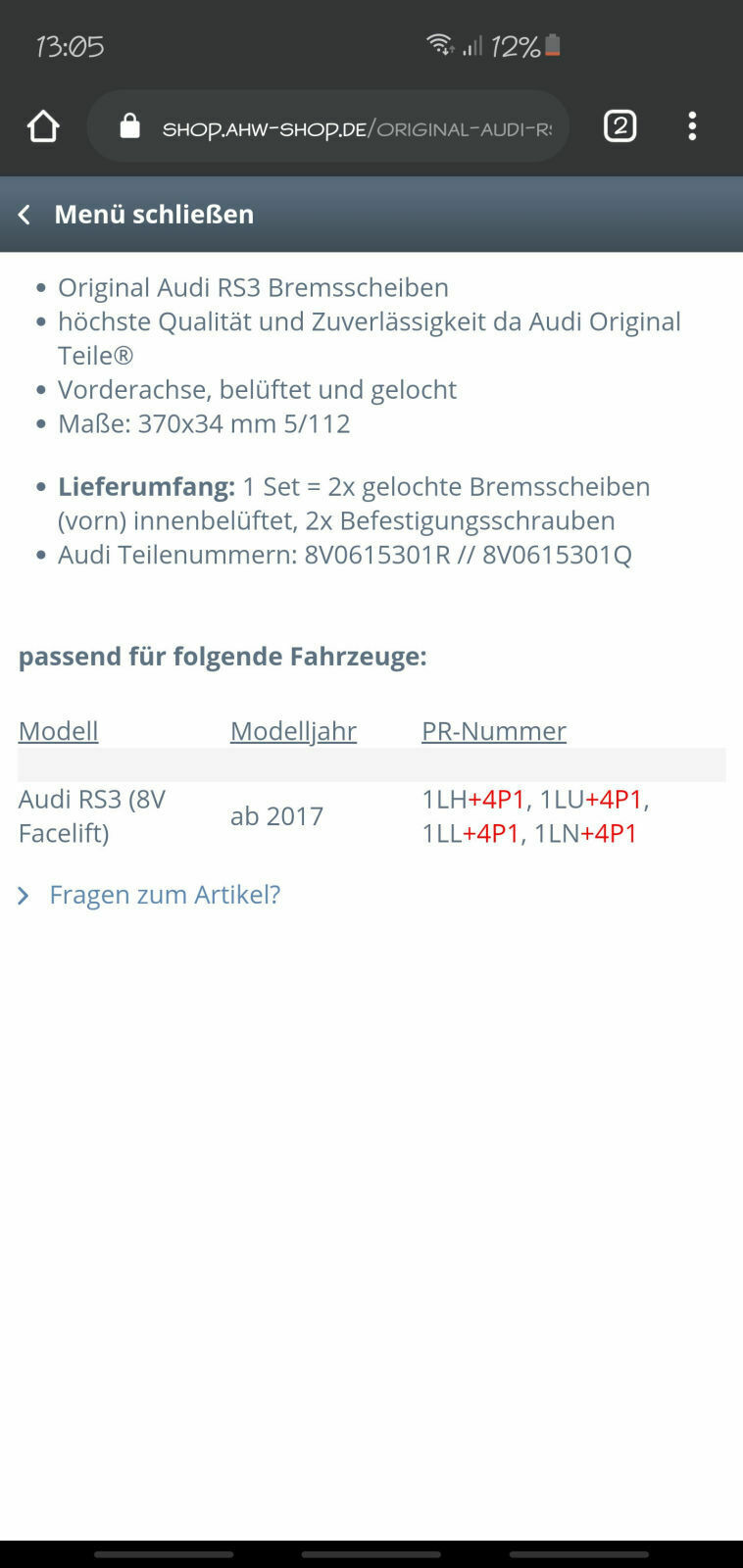
Task: Tap the cellular signal strength icon
Action: (x=471, y=45)
